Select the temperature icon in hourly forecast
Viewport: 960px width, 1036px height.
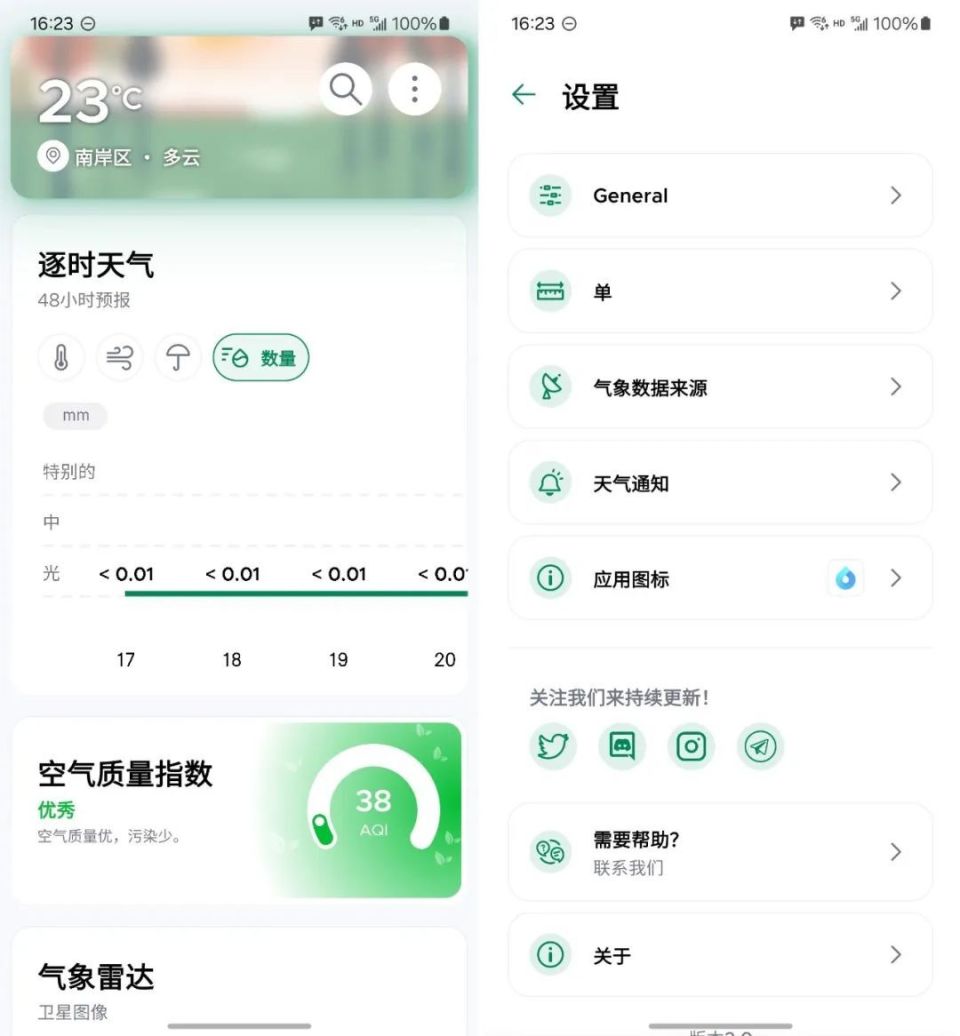pyautogui.click(x=60, y=357)
